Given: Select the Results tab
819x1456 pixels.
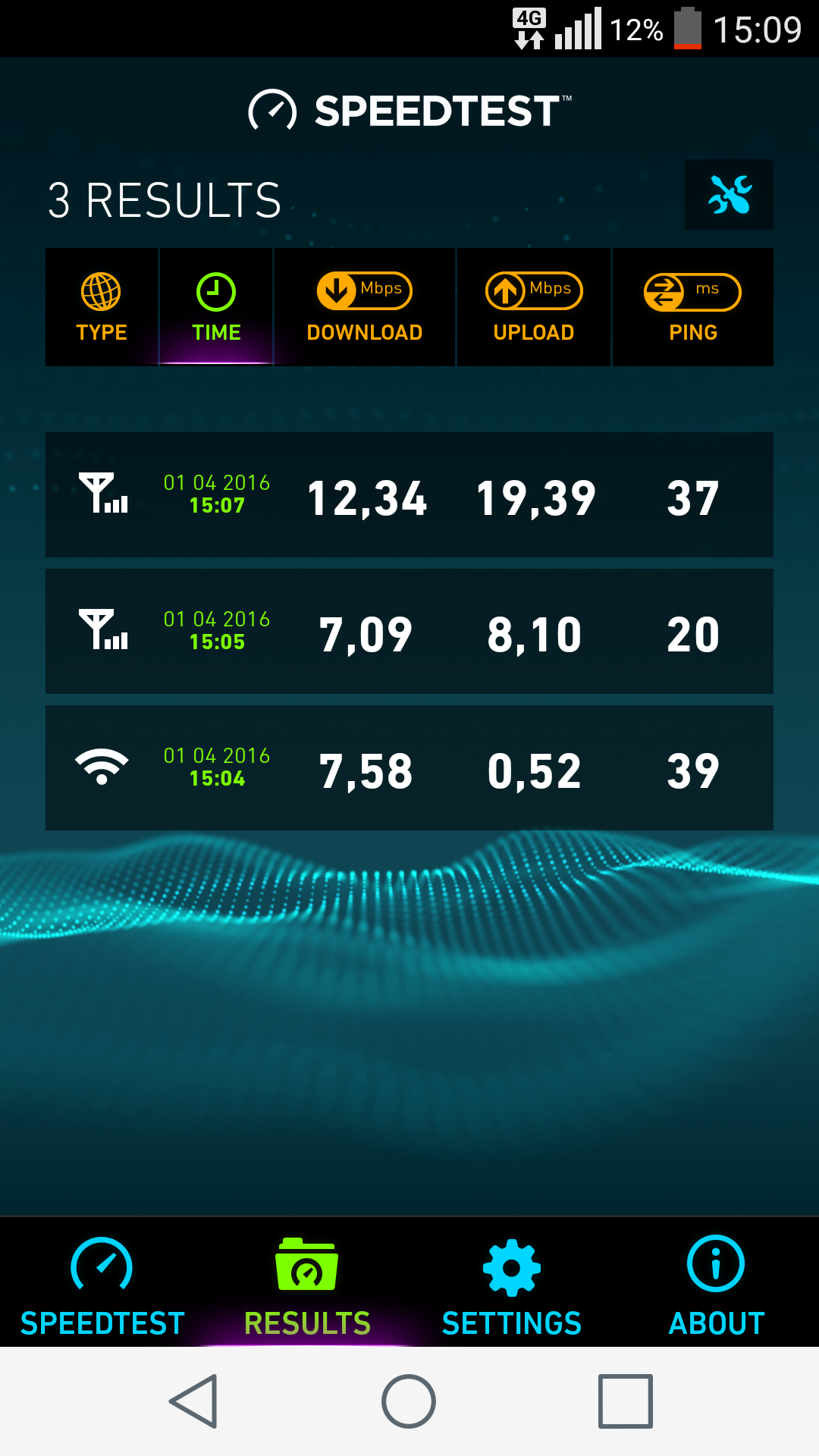Looking at the screenshot, I should tap(307, 1283).
